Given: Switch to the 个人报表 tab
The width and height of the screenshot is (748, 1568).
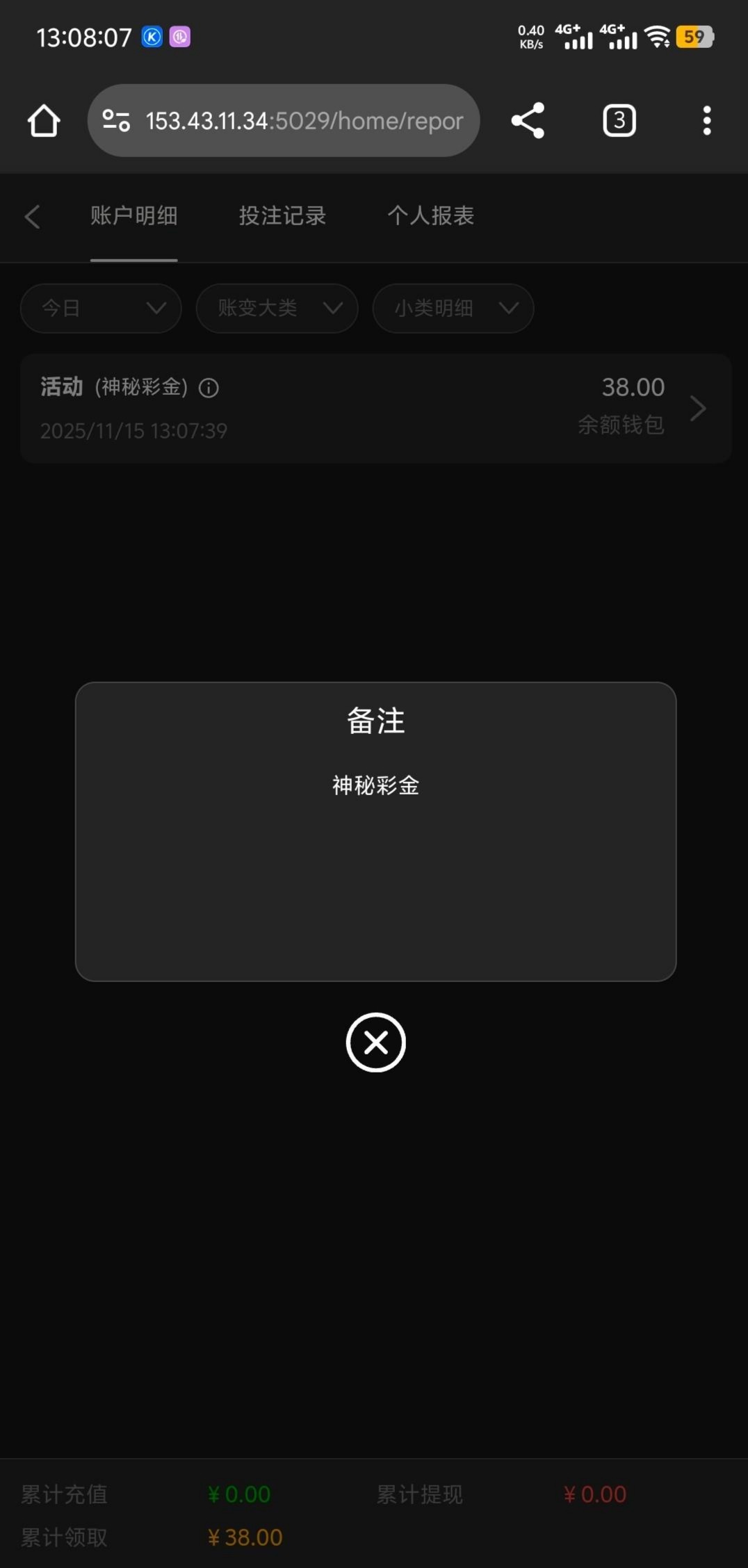Looking at the screenshot, I should click(x=430, y=216).
